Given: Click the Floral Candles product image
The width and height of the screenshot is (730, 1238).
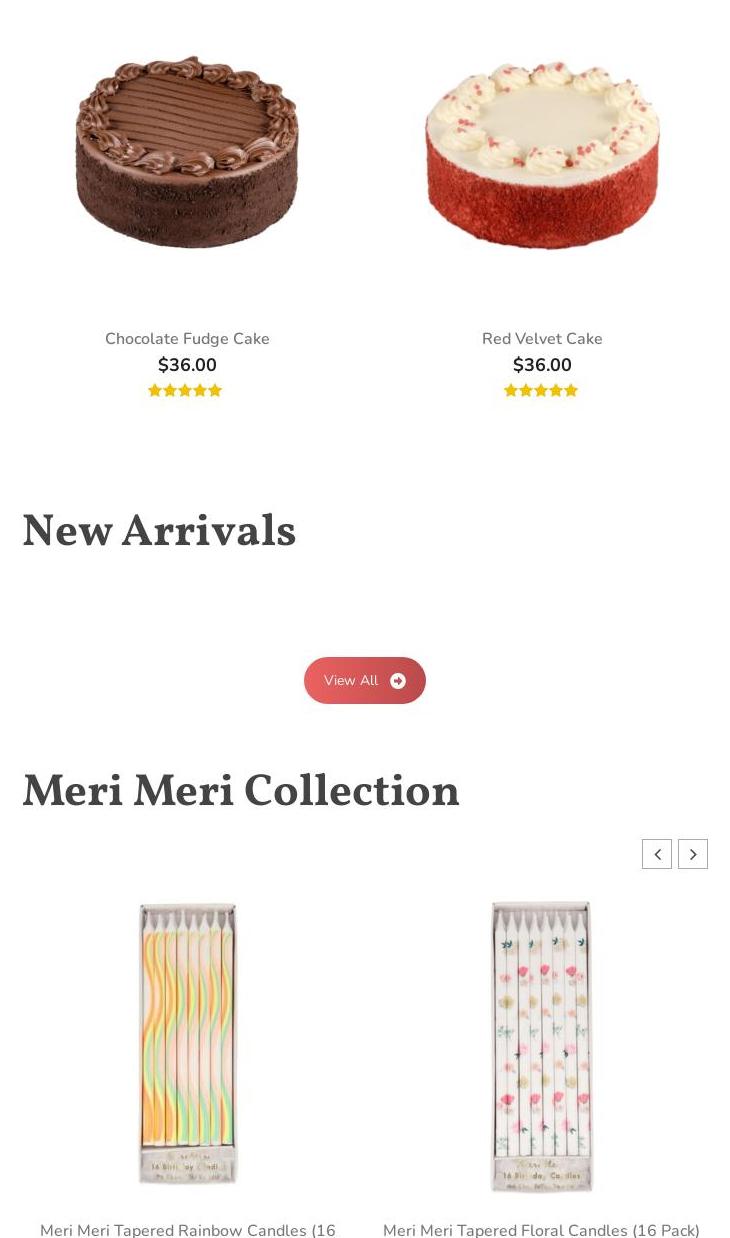Looking at the screenshot, I should (x=541, y=1045).
